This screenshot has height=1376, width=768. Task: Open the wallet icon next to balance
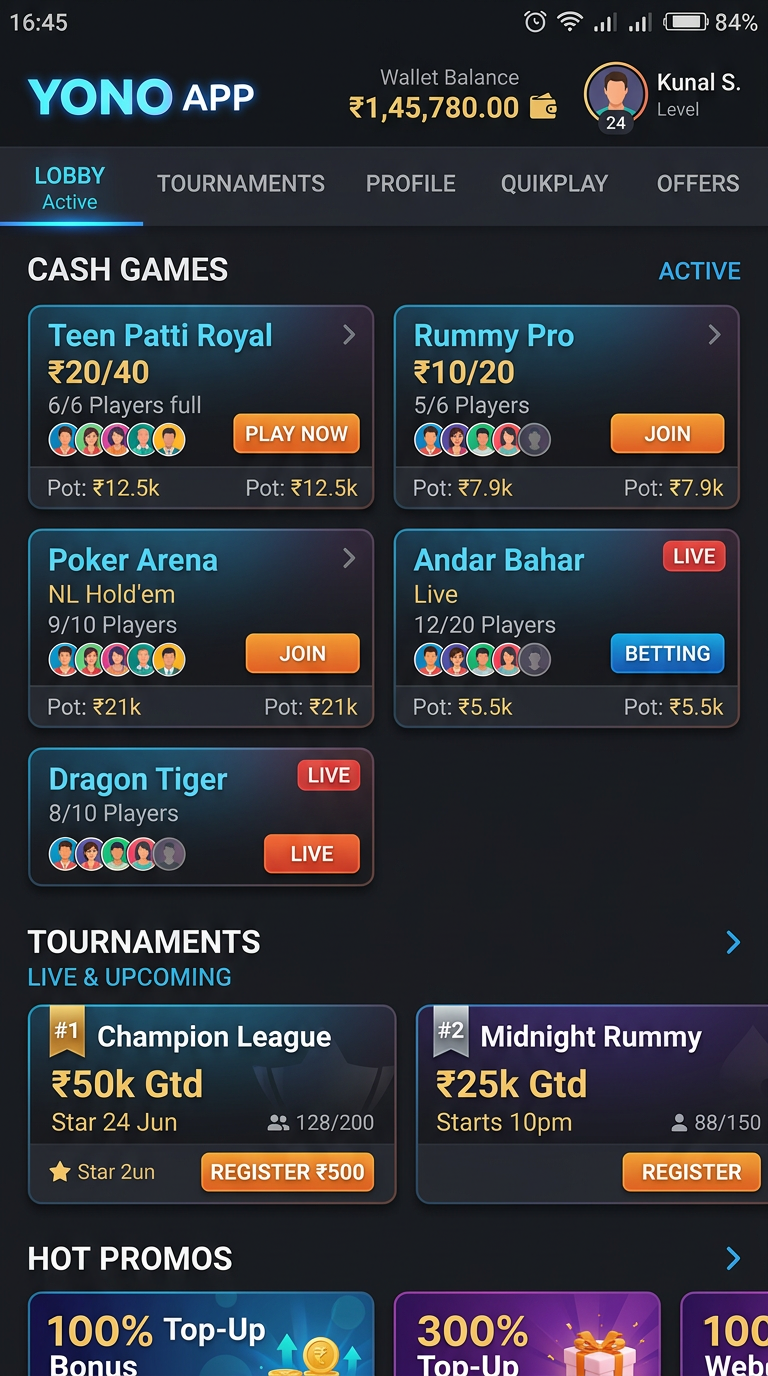tap(543, 107)
